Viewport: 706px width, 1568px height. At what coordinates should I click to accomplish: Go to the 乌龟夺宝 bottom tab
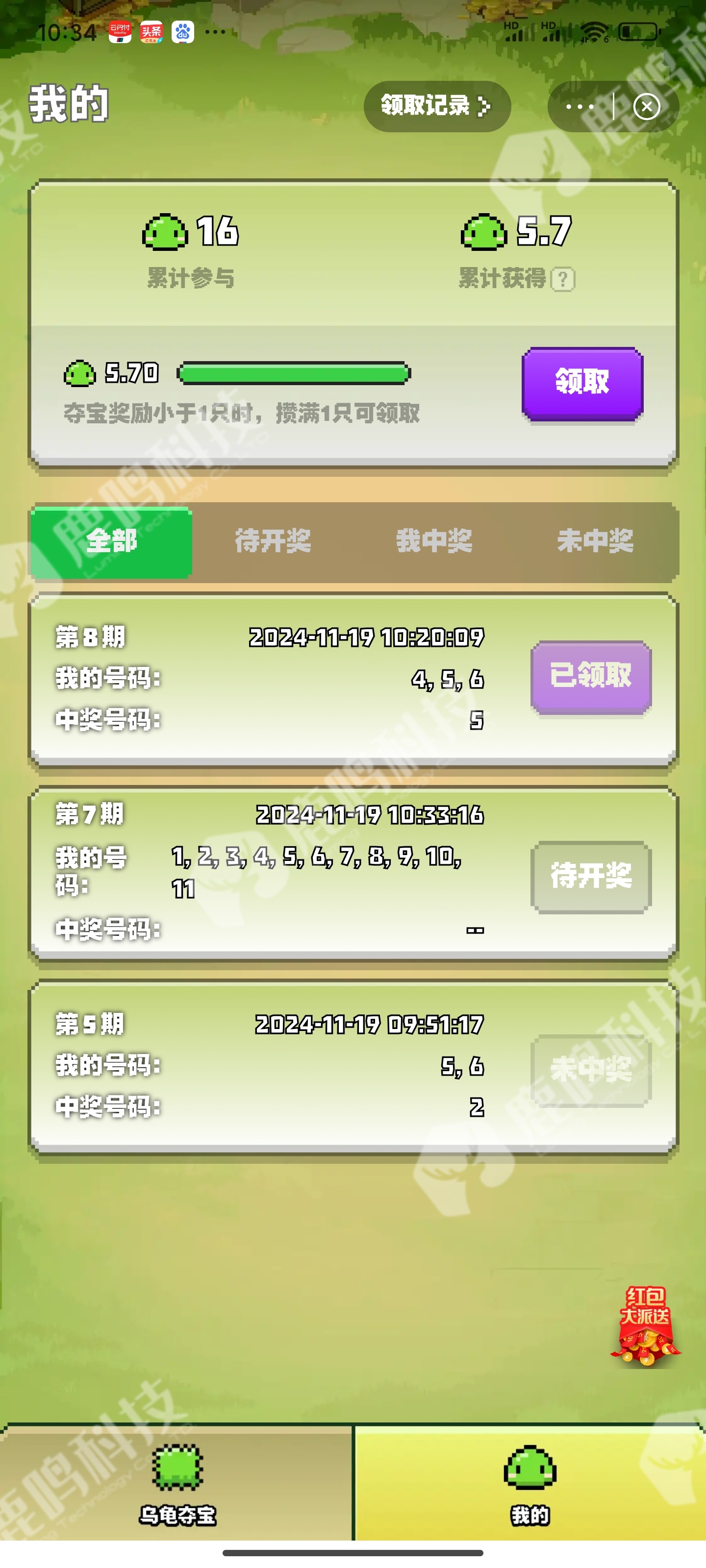(176, 1484)
